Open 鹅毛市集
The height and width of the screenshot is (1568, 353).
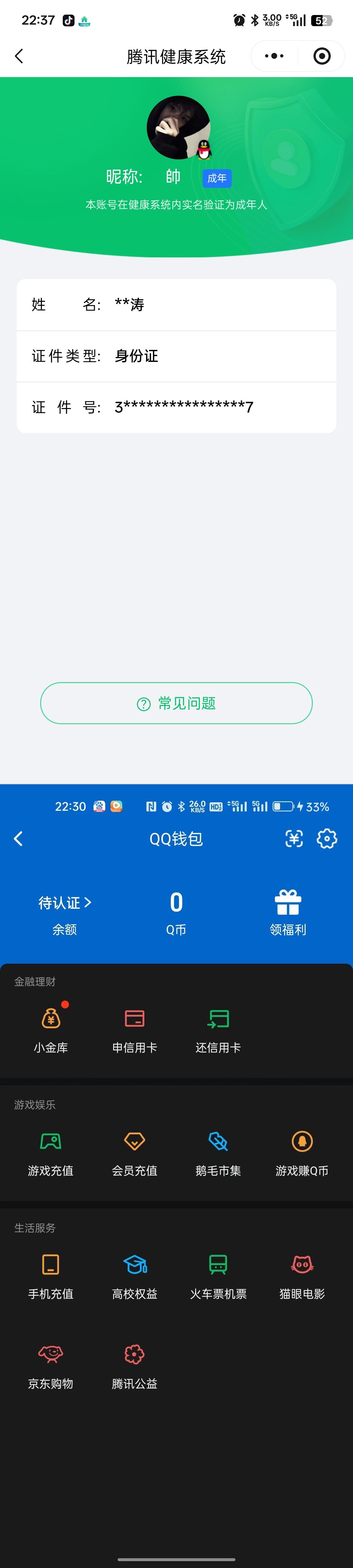tap(218, 1153)
